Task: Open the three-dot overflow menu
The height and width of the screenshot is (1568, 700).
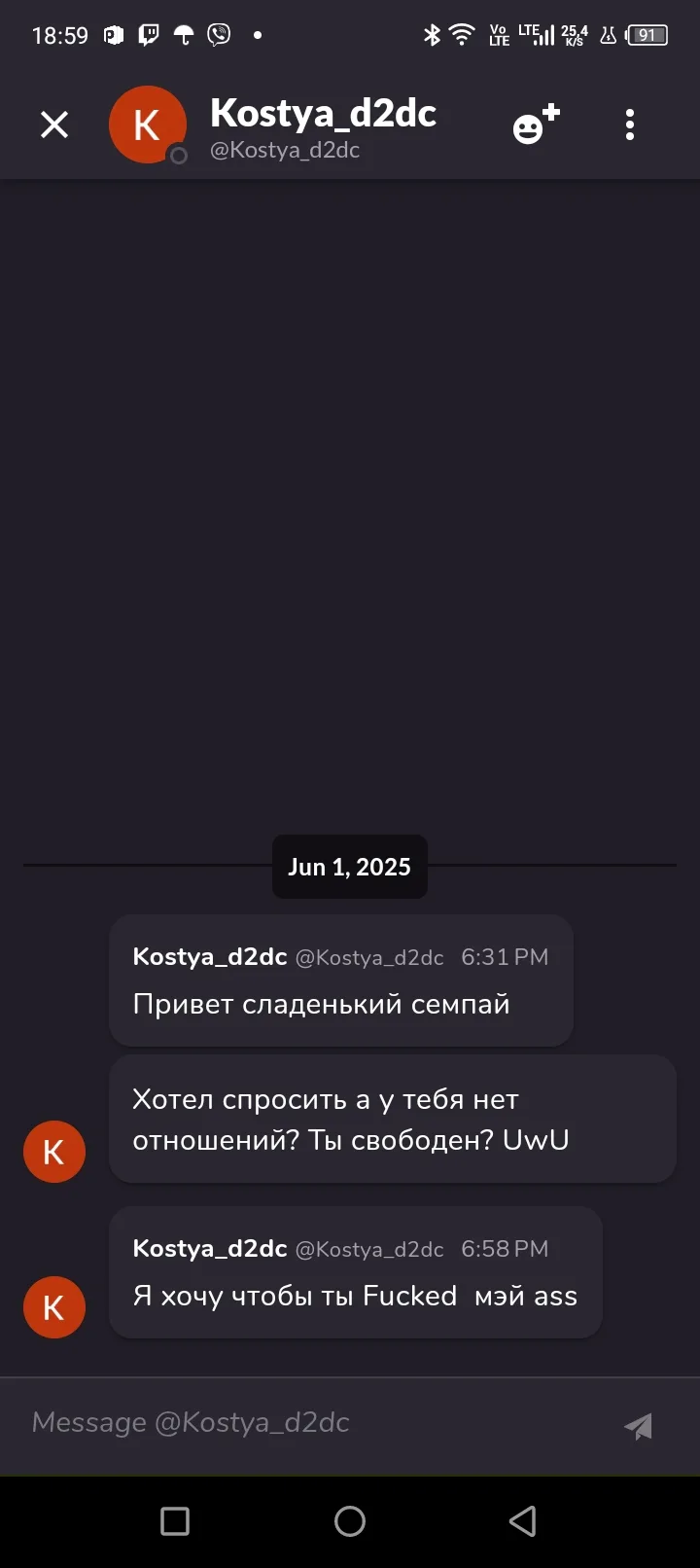Action: pyautogui.click(x=630, y=125)
